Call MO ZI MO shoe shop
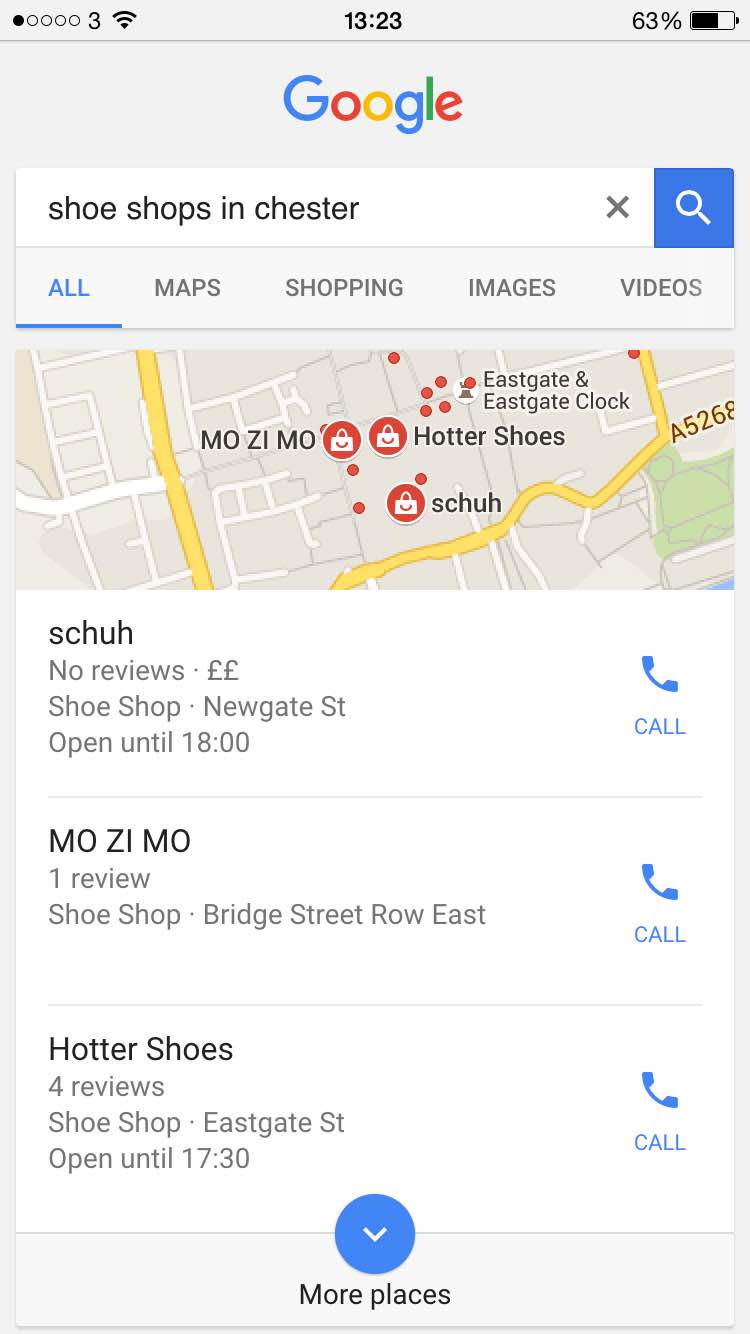750x1334 pixels. point(660,903)
